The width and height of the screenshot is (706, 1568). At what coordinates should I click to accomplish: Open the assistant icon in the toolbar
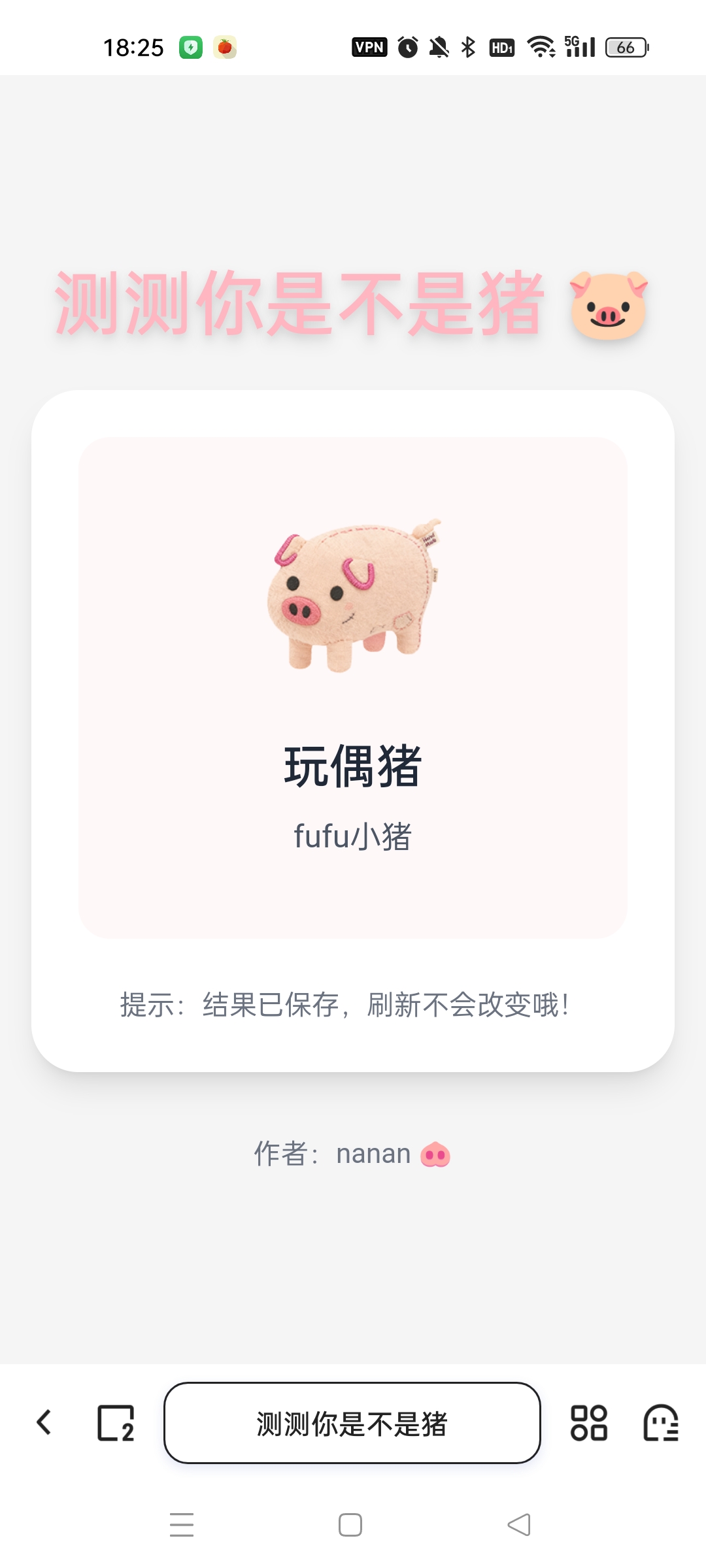tap(661, 1422)
